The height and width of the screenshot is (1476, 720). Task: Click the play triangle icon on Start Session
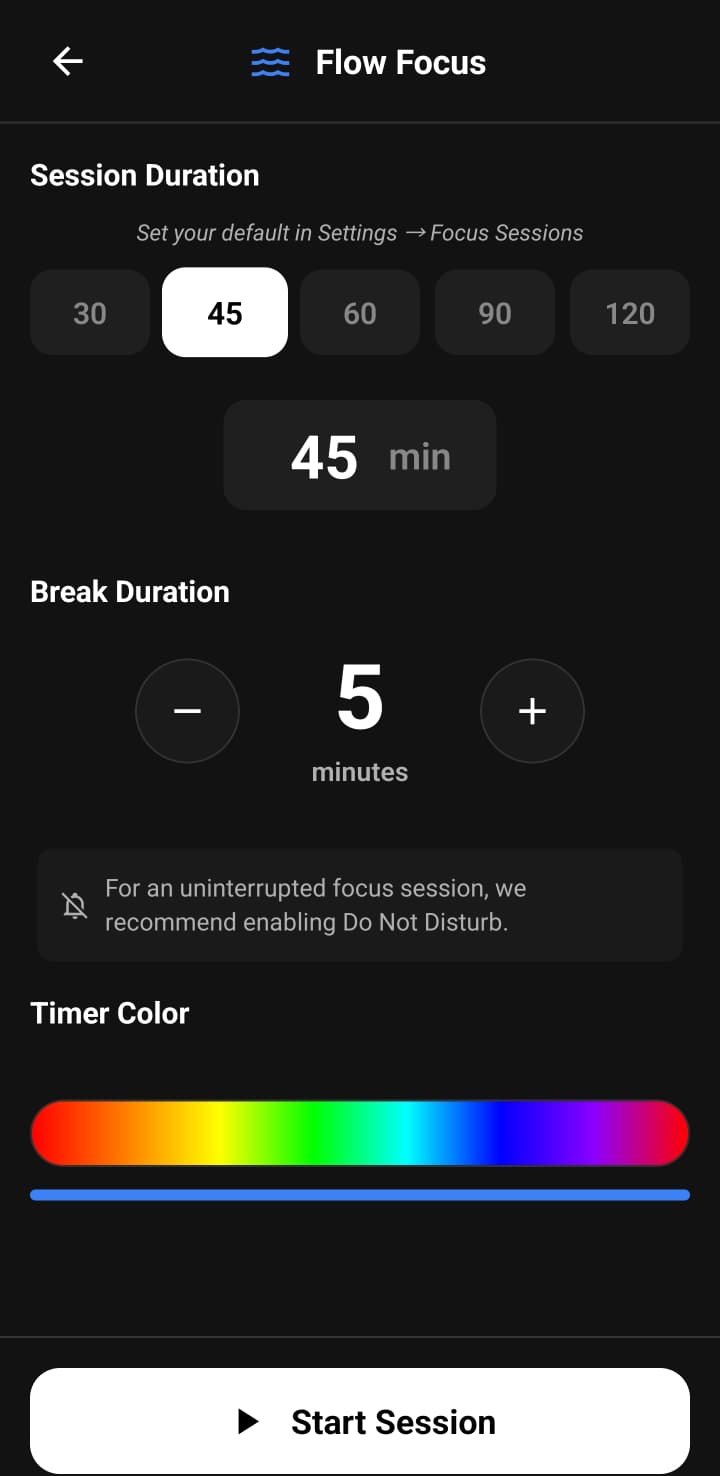(x=250, y=1421)
